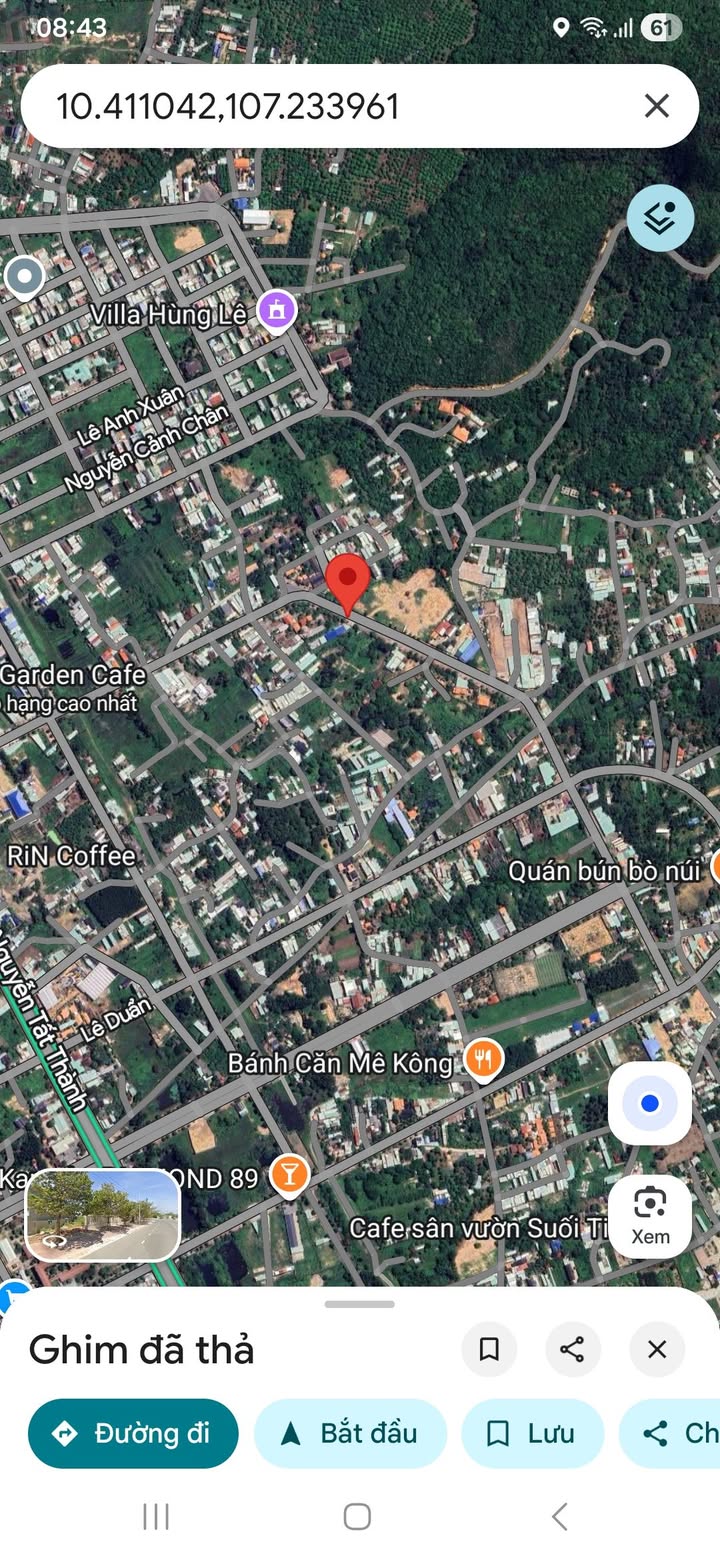Viewport: 720px width, 1560px height.
Task: Open the Villa Hùng Lê place marker
Action: click(x=277, y=312)
